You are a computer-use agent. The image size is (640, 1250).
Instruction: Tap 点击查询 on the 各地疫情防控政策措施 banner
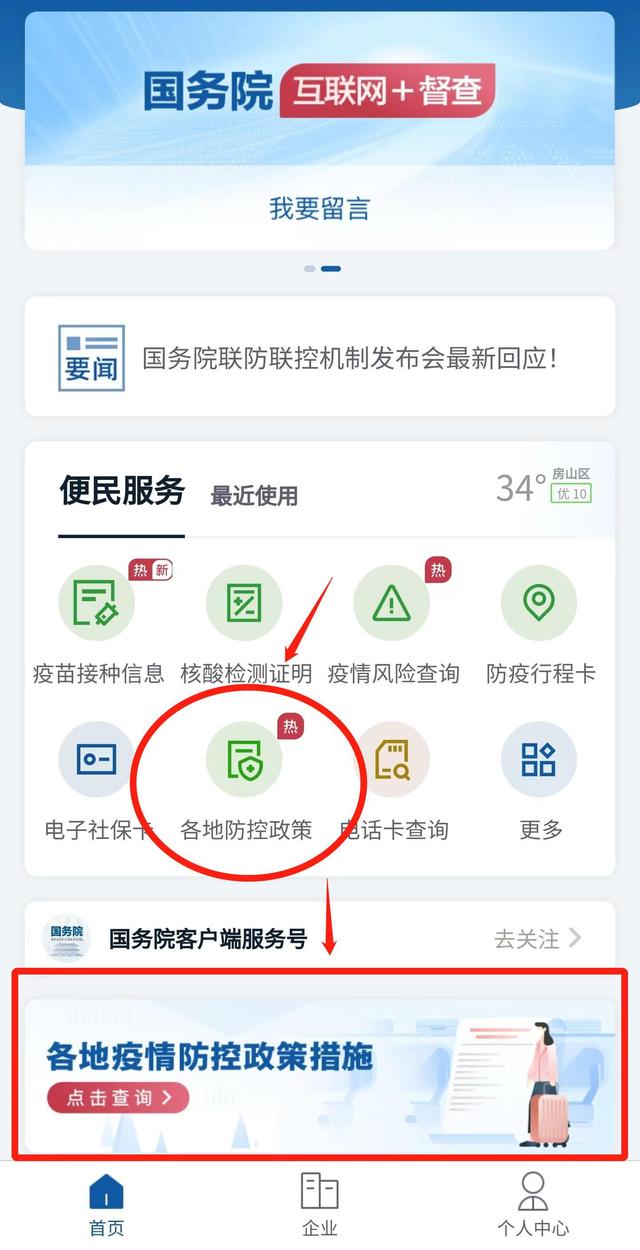117,1097
